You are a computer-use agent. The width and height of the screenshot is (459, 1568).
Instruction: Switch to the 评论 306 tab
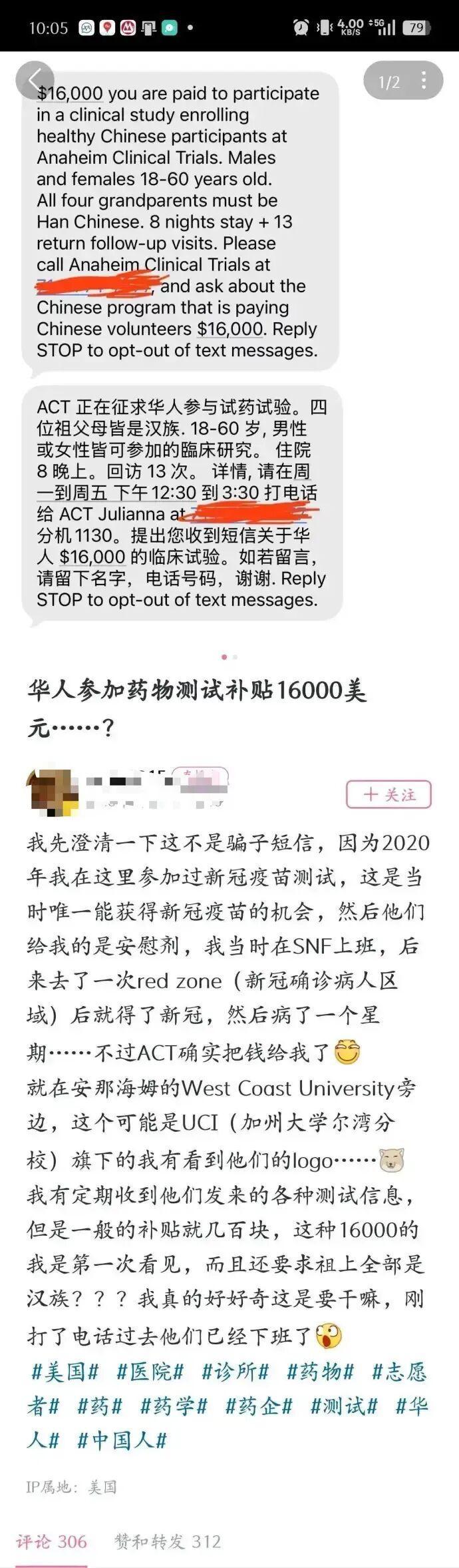[x=52, y=1541]
